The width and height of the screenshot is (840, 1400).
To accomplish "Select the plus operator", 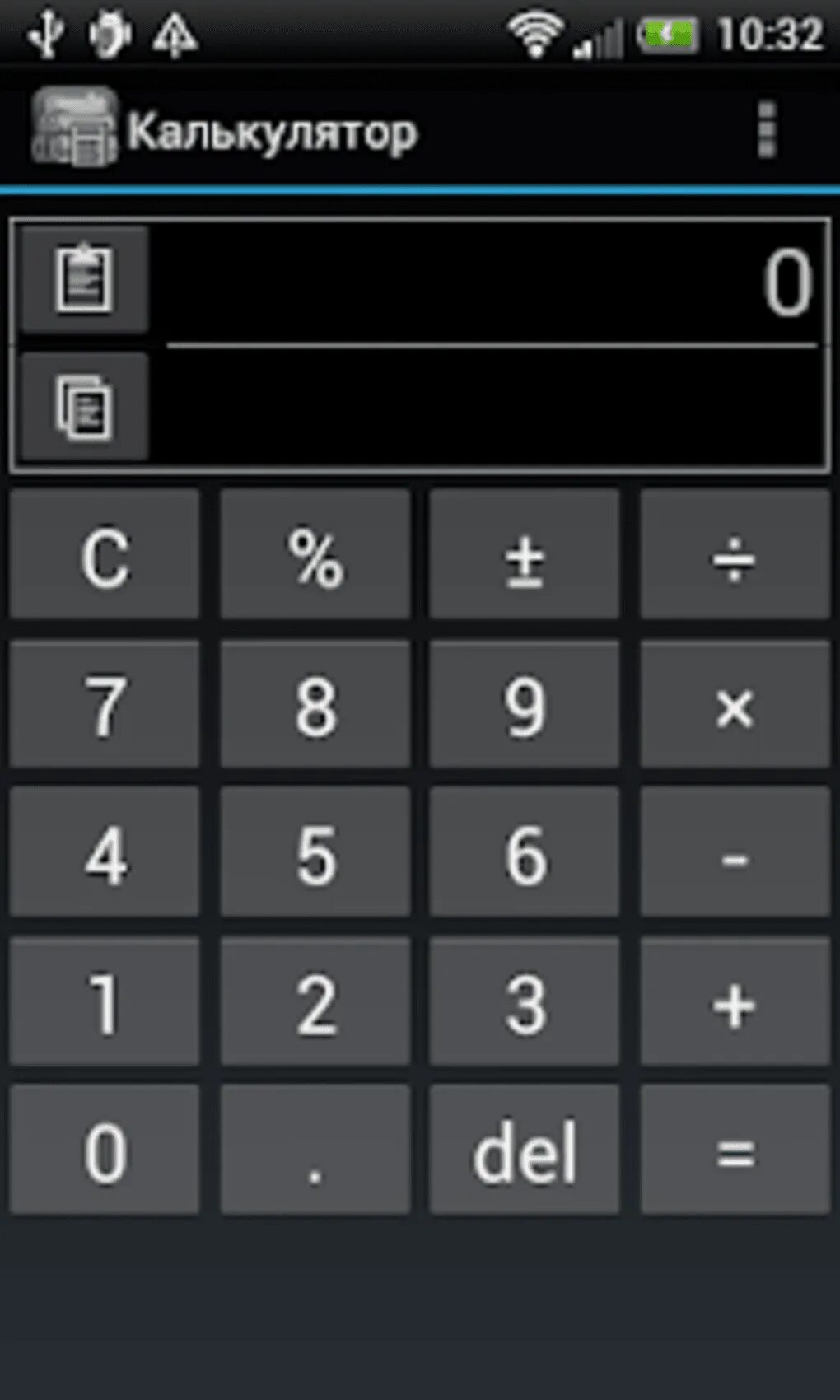I will coord(735,1001).
